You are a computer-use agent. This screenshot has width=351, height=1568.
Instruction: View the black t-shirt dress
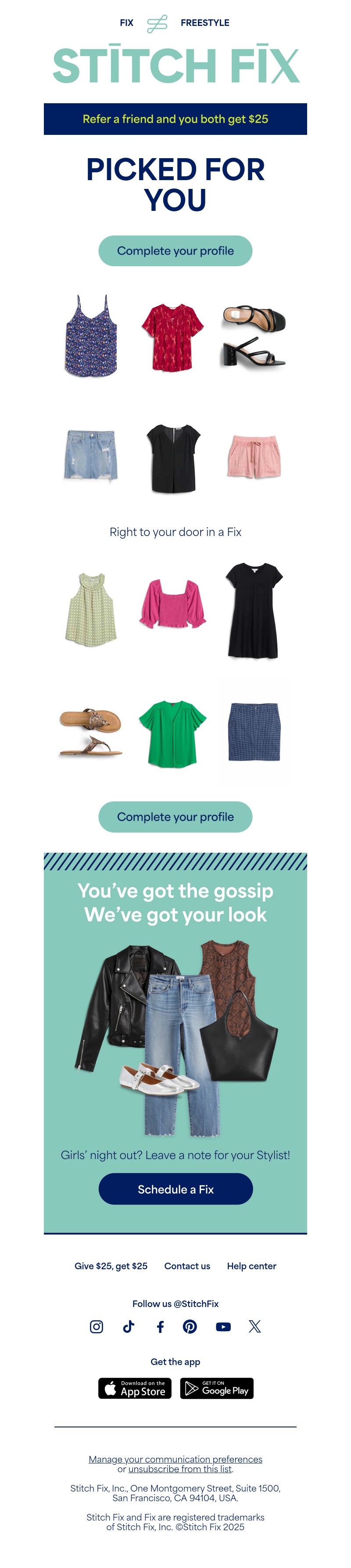[254, 611]
